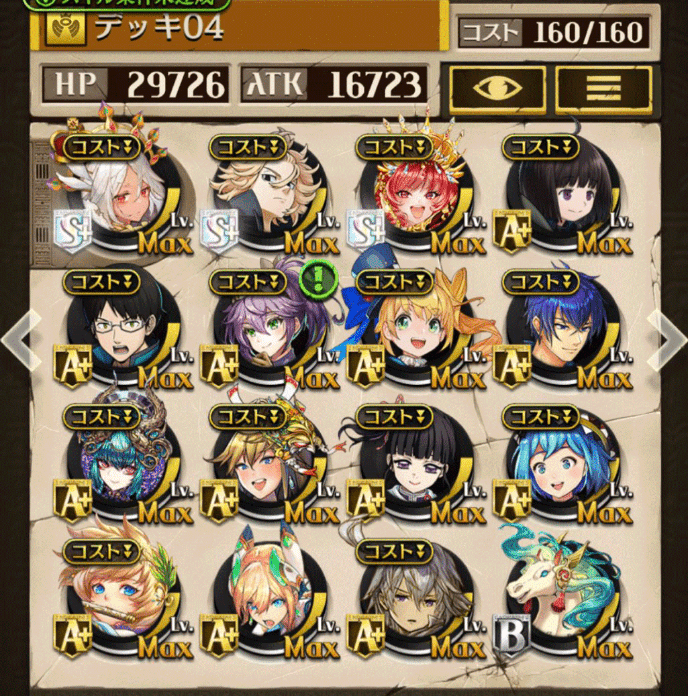Open the list menu button

tap(602, 89)
